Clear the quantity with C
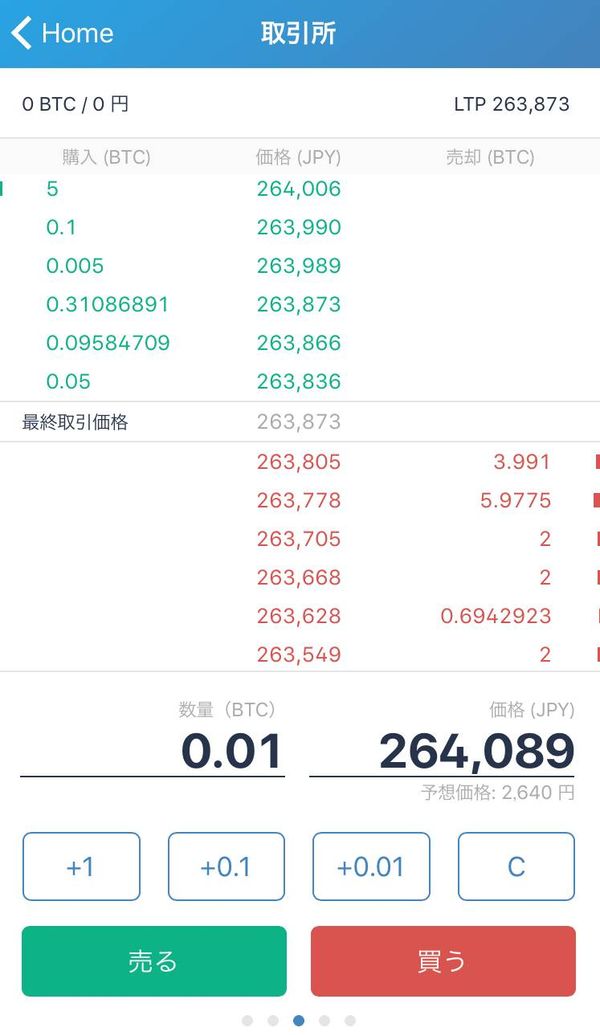Screen dimensions: 600x1035 pos(516,866)
